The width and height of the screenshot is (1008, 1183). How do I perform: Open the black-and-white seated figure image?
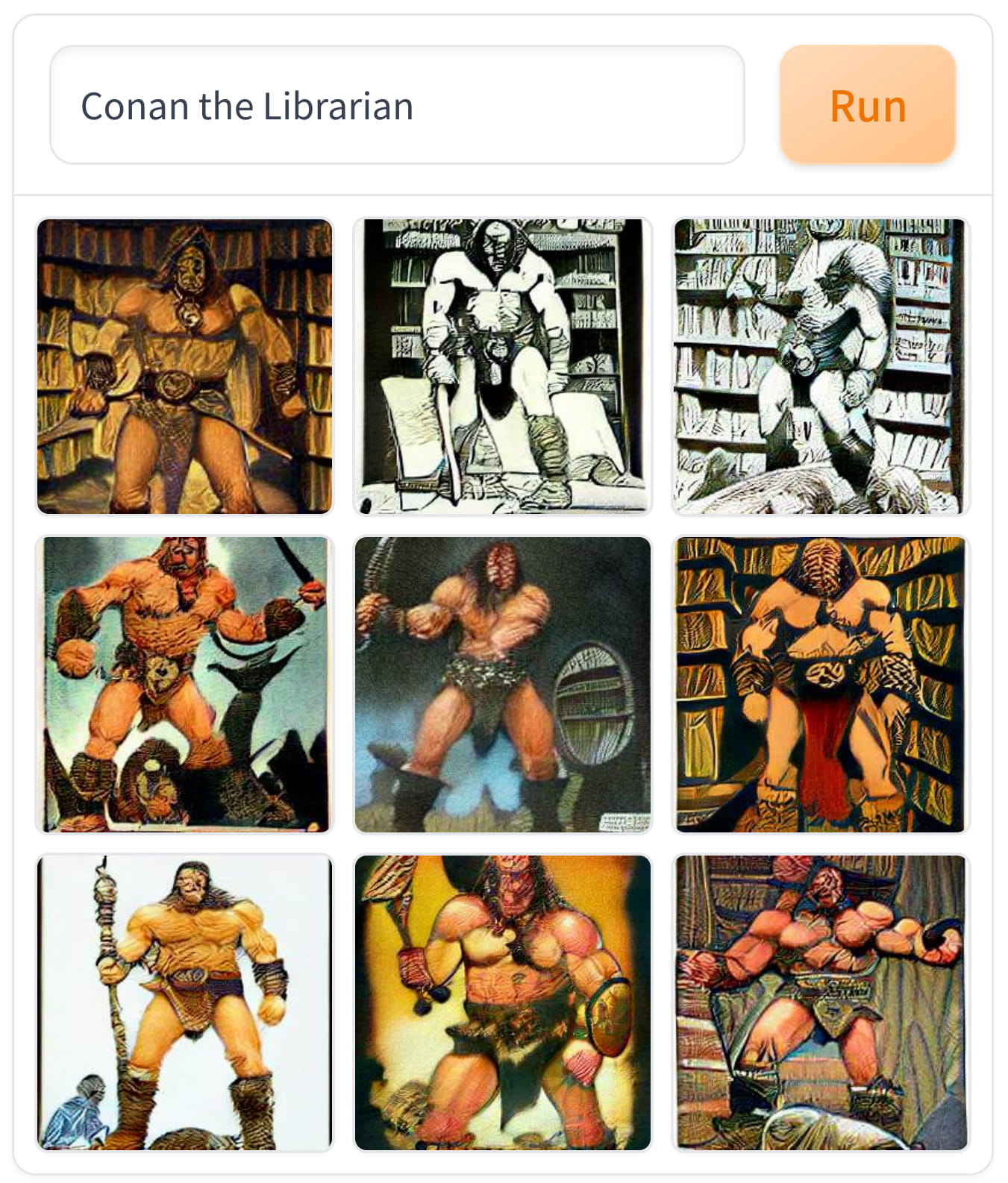pyautogui.click(x=502, y=366)
